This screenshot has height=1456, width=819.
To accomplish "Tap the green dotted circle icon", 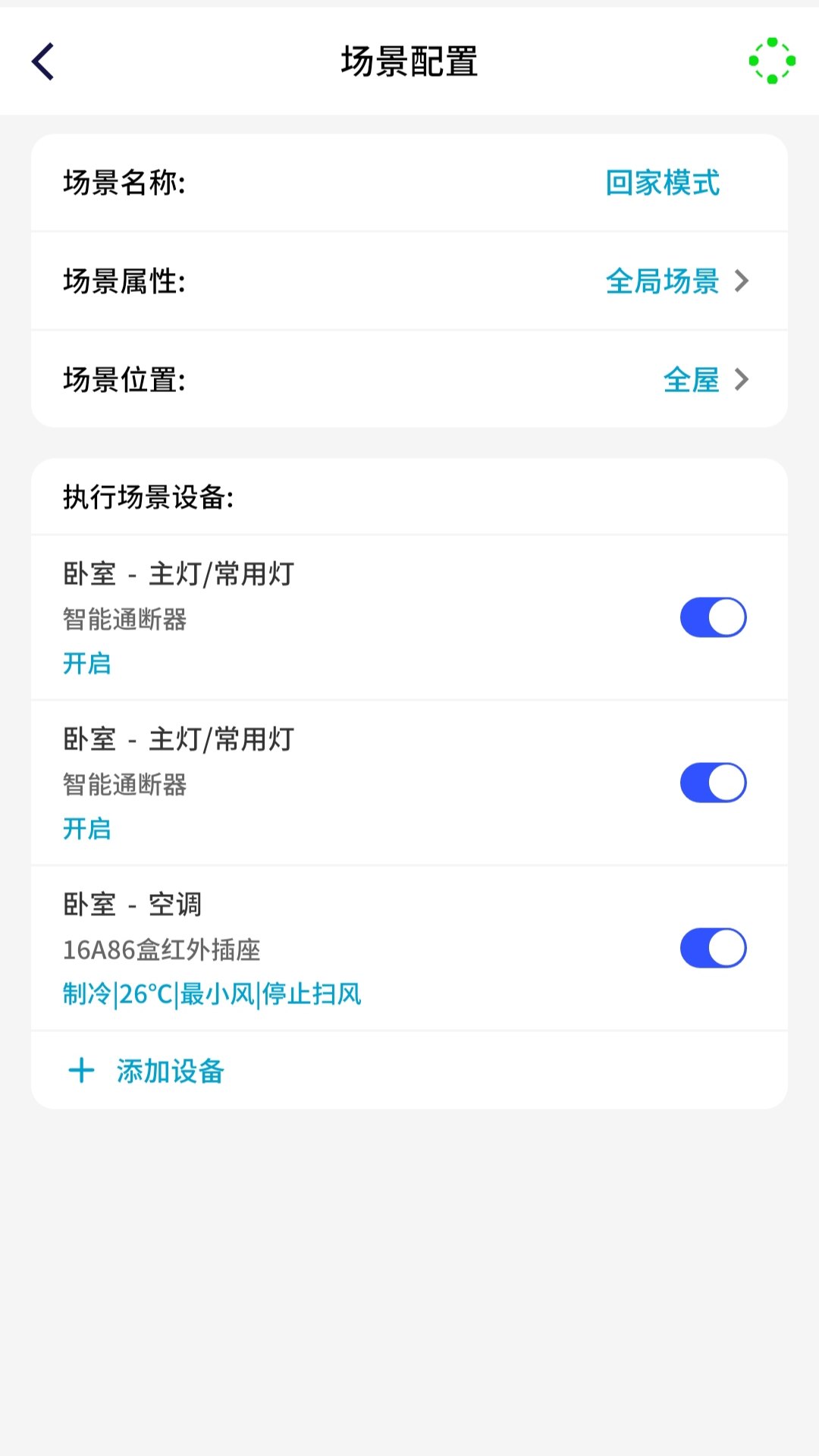I will pos(771,61).
